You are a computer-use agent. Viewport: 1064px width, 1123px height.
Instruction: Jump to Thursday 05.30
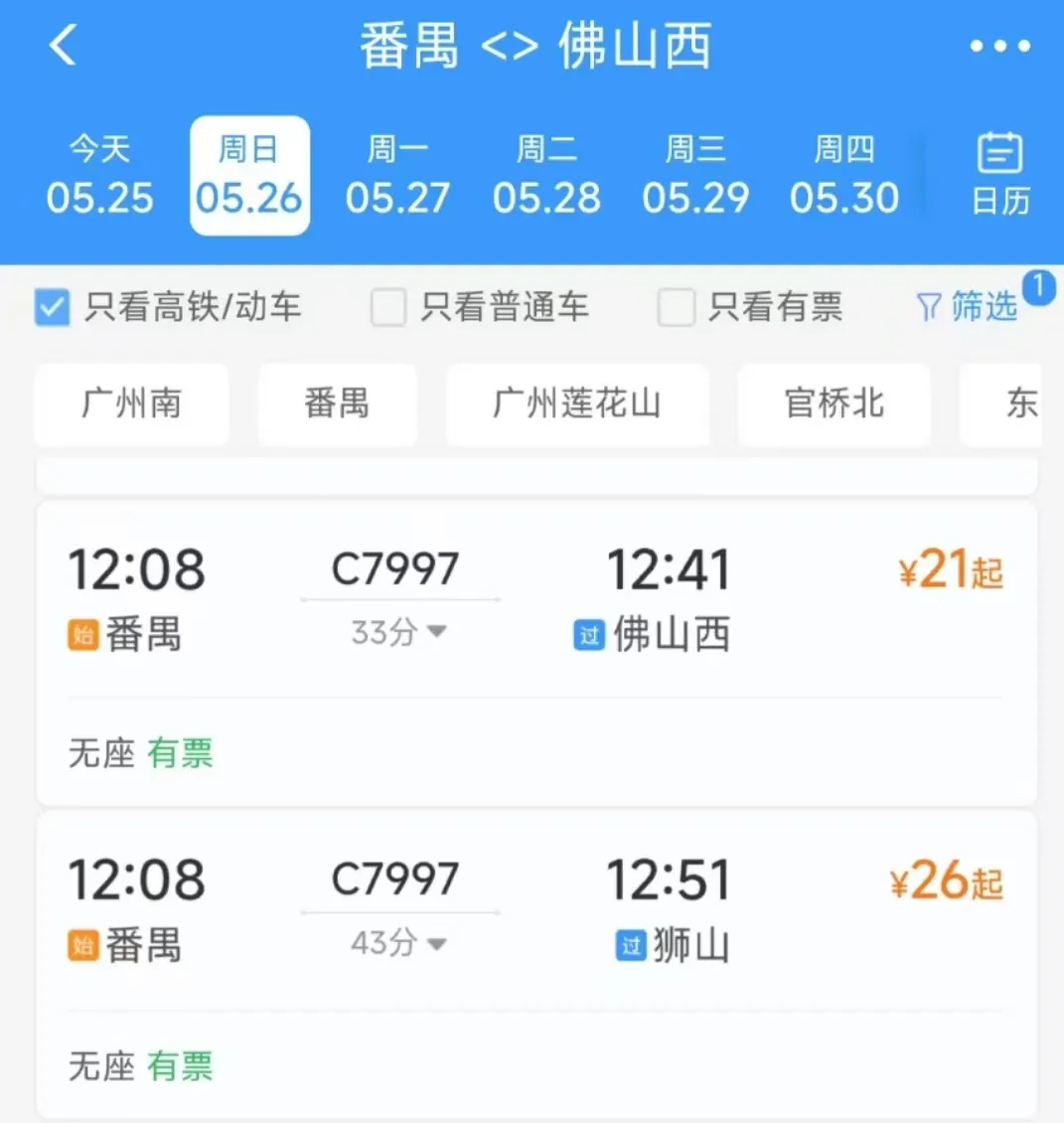pos(844,176)
